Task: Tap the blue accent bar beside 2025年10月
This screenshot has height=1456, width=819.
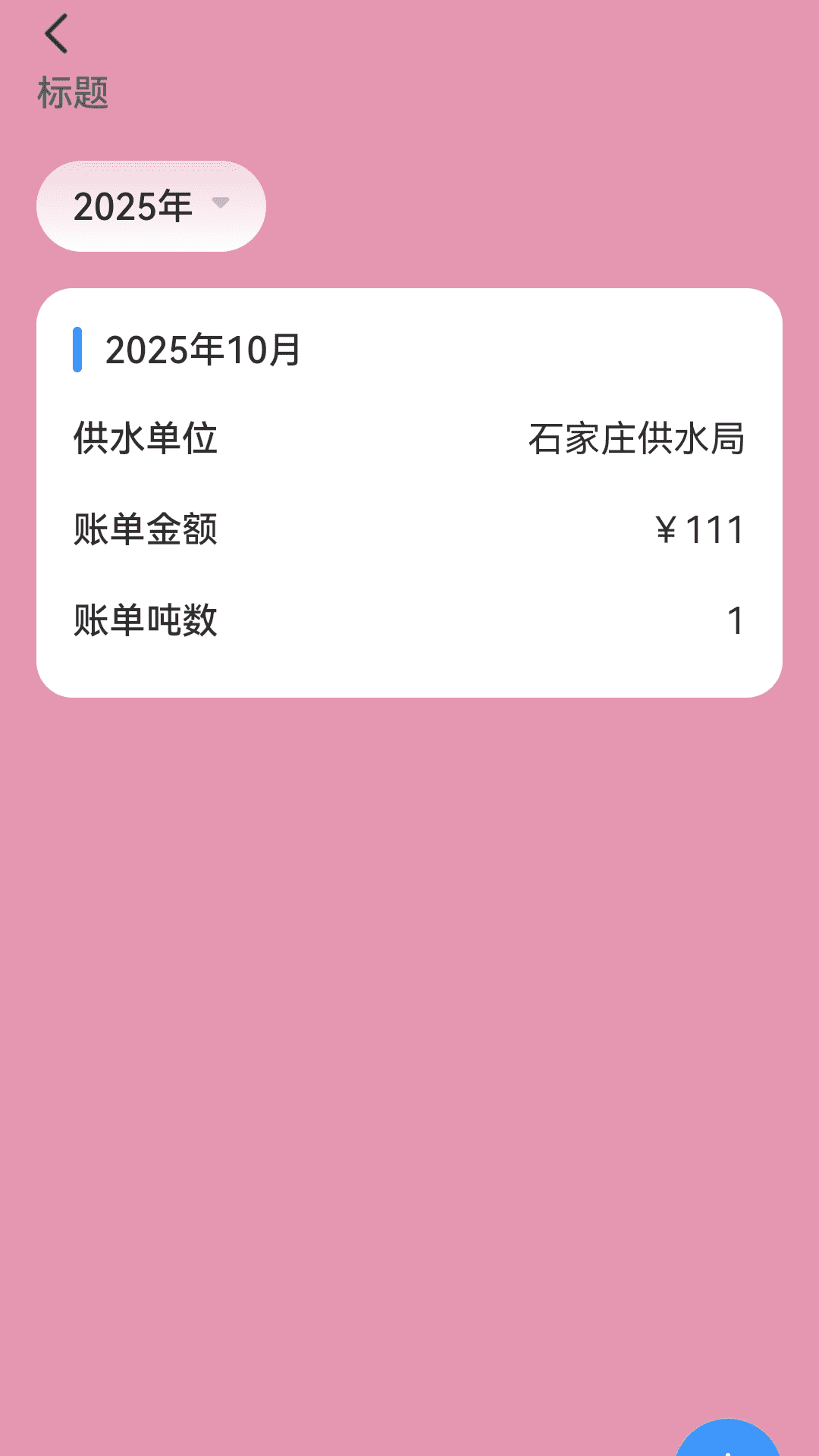Action: pos(78,350)
